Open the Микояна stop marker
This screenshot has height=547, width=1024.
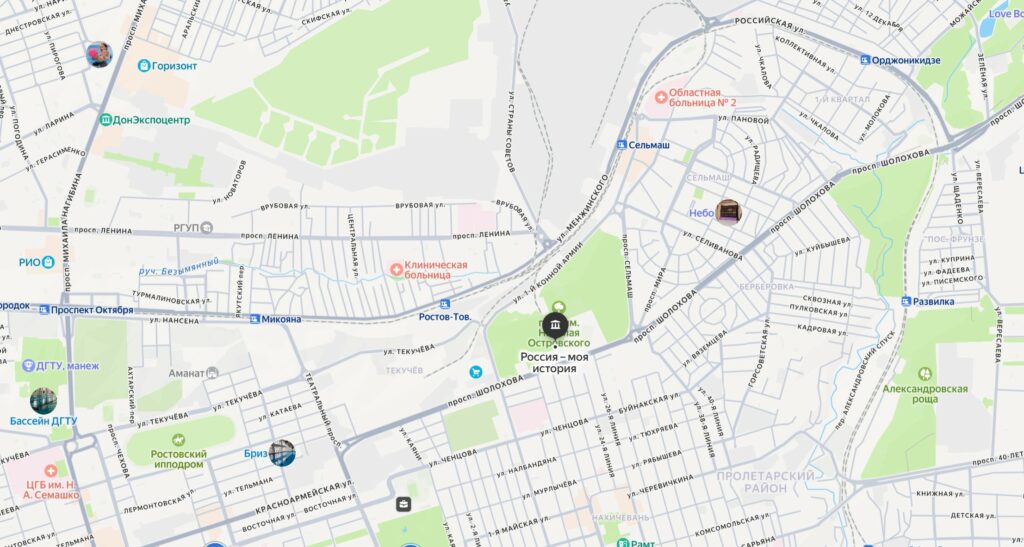tap(254, 320)
